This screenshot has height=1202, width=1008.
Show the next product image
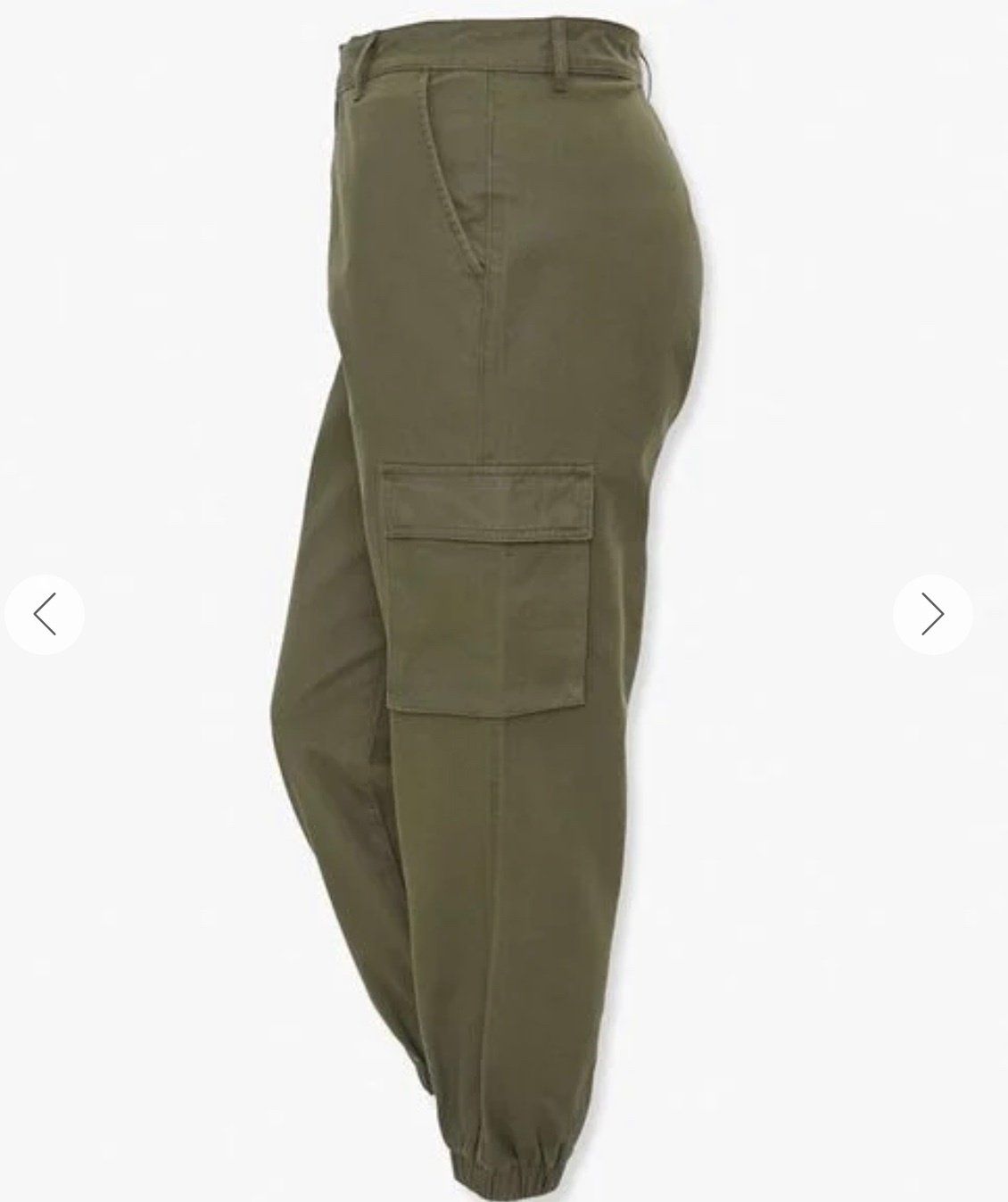932,615
